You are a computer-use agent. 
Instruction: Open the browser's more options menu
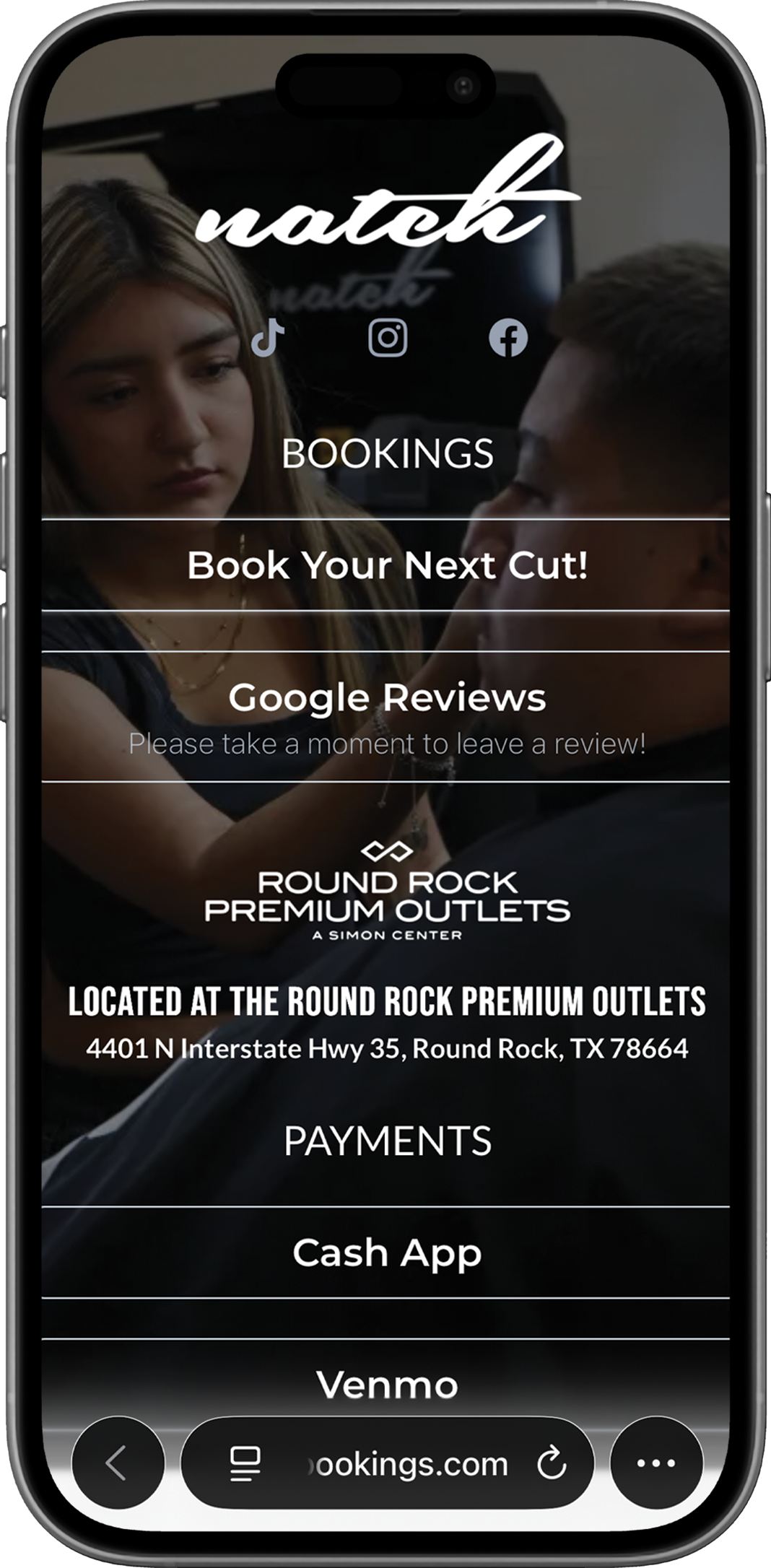pyautogui.click(x=655, y=1463)
